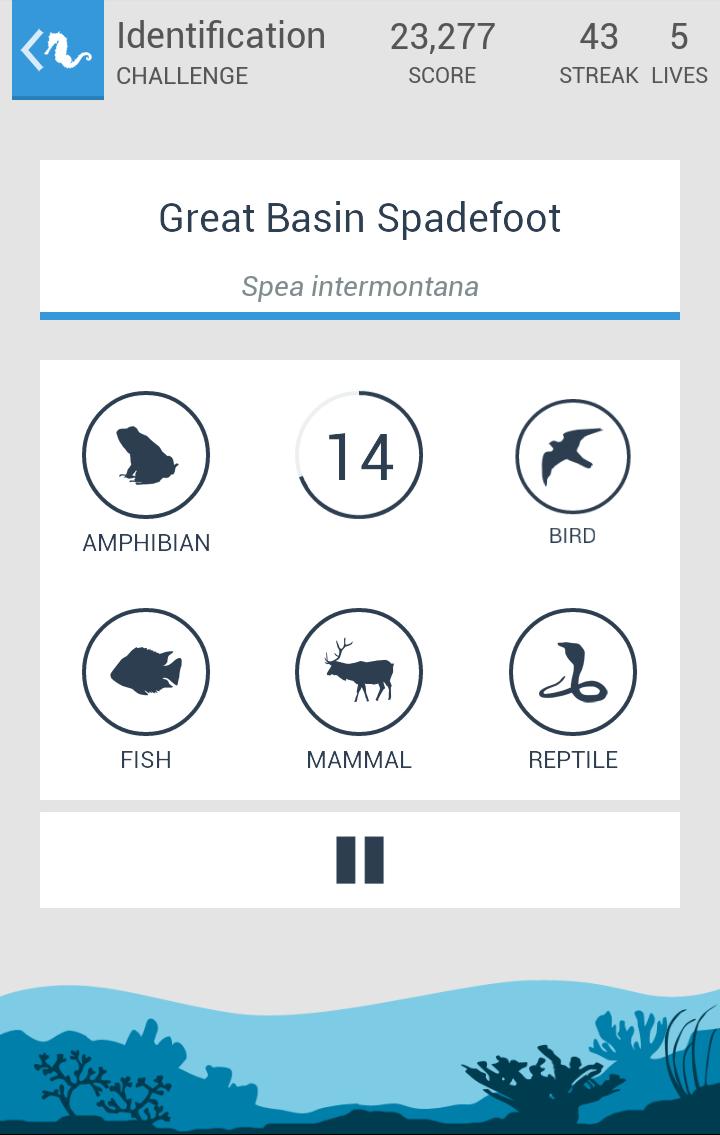Go back using the seahorse arrow button

point(57,49)
